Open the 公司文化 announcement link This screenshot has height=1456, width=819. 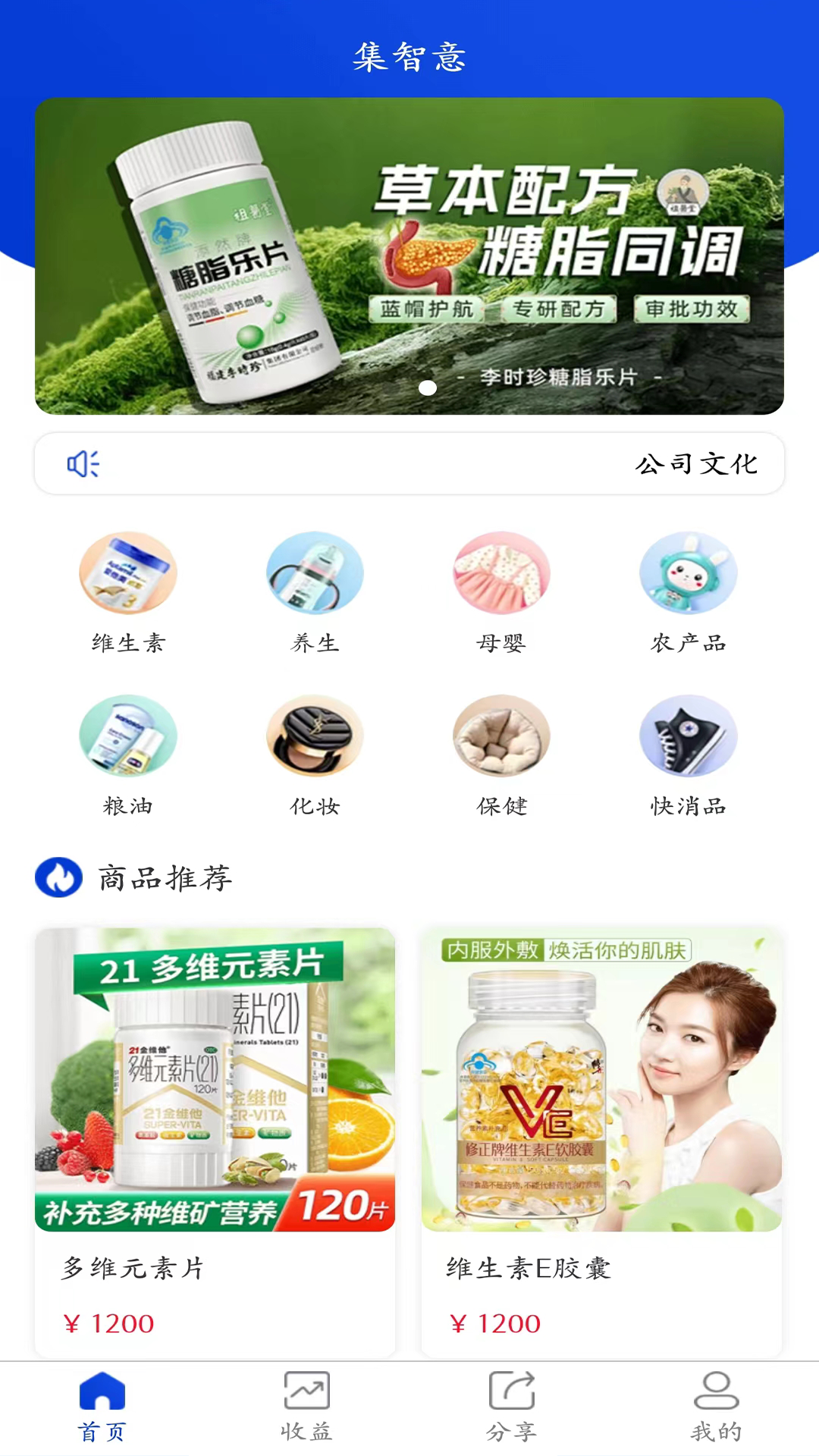[x=696, y=465]
